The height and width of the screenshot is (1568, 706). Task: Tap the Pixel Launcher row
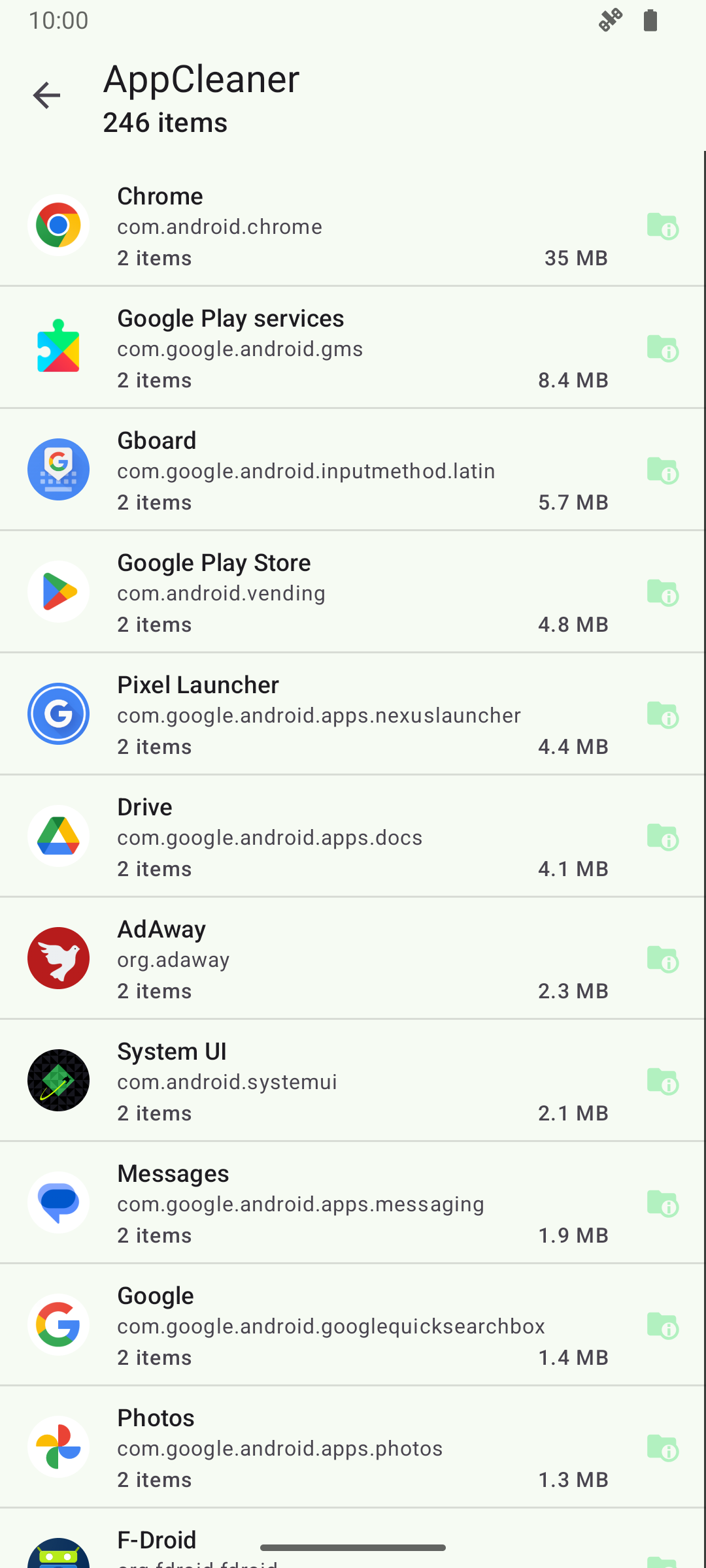coord(327,715)
